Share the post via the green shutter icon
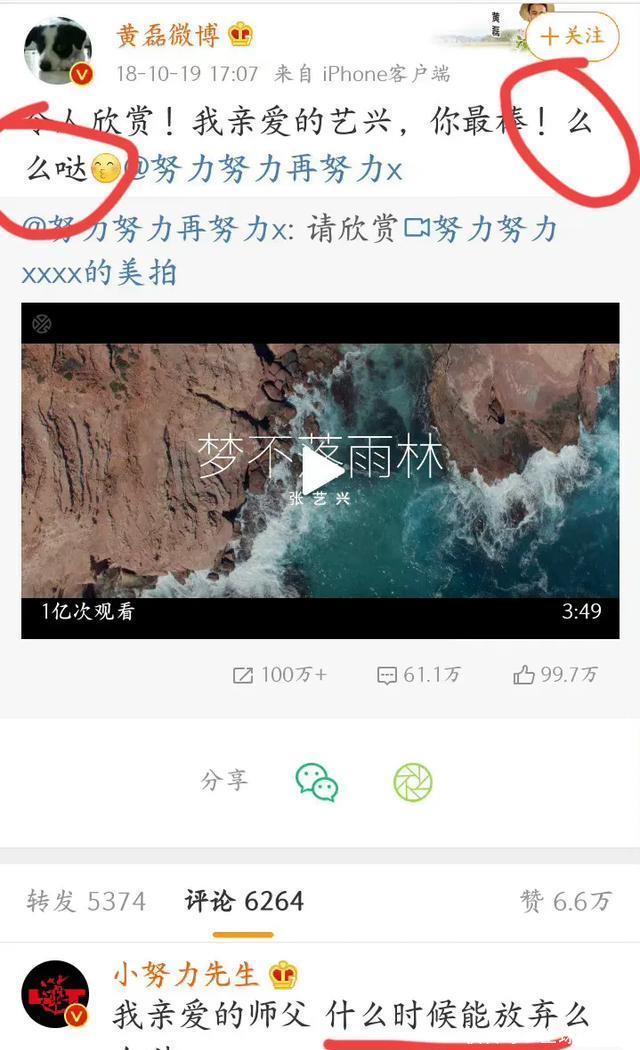Screen dimensions: 640x1050 point(412,781)
